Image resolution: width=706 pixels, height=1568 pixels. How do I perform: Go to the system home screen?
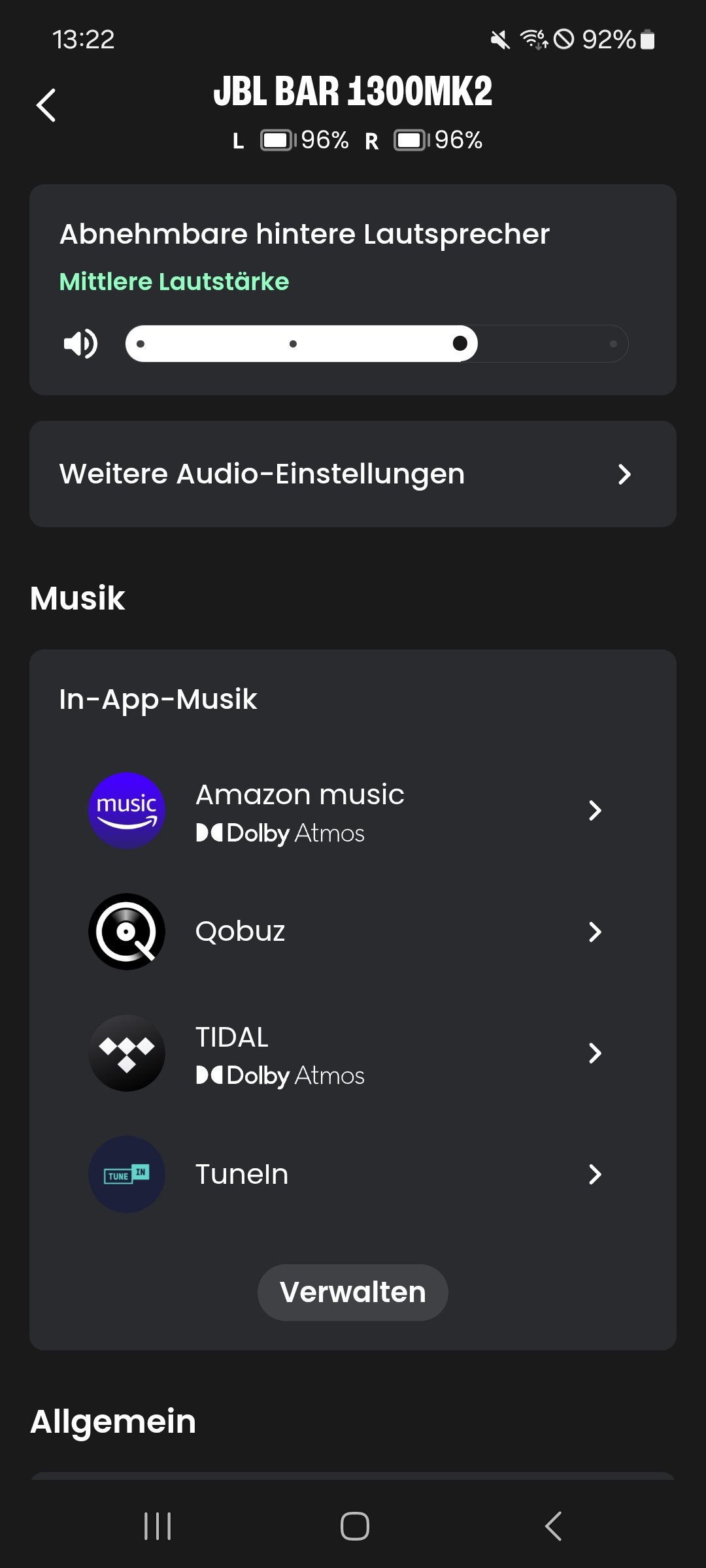[x=354, y=1526]
